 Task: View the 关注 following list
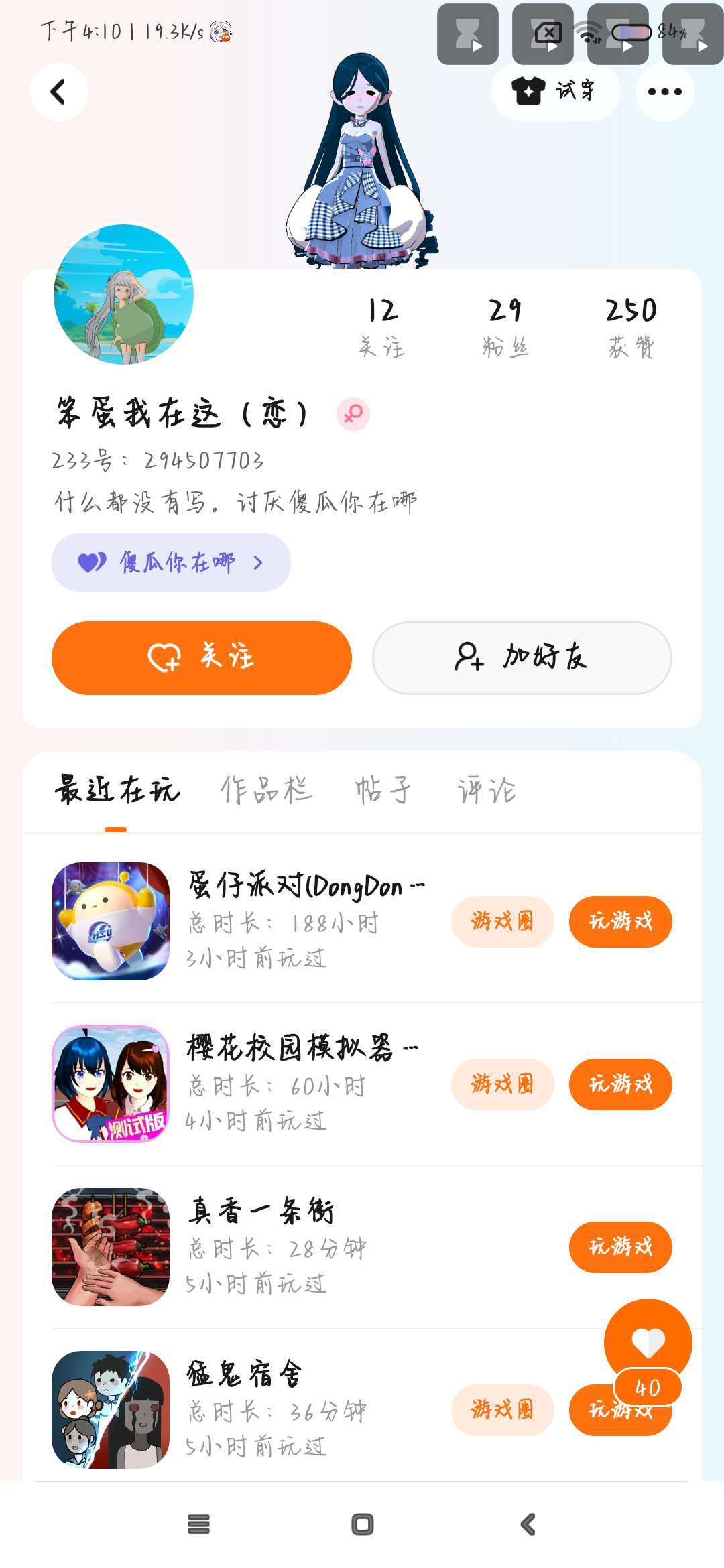pos(382,327)
